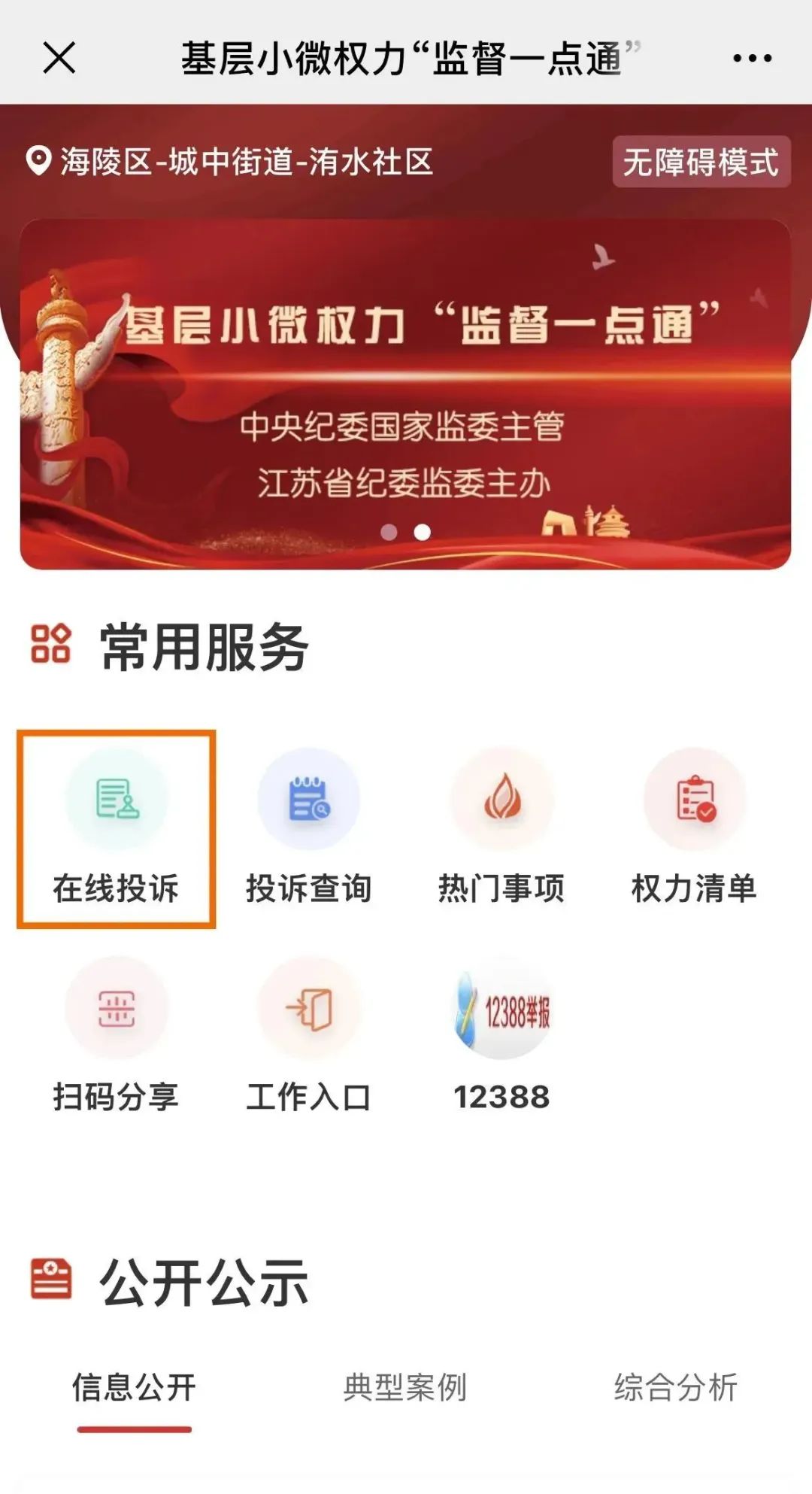Open 在线投诉 online complaint
The image size is (812, 1494).
pyautogui.click(x=117, y=828)
